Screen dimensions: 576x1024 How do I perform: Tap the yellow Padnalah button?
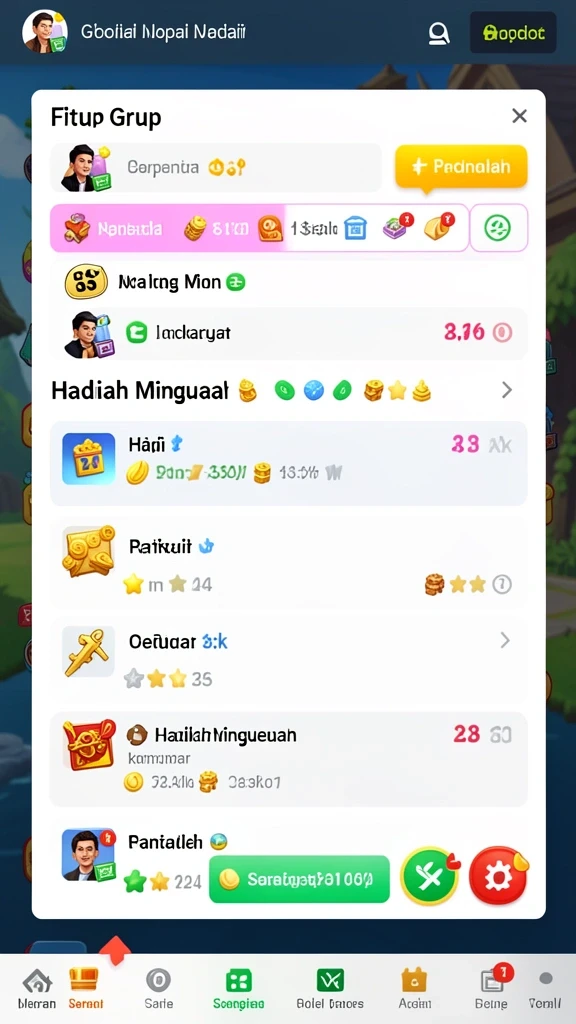(x=461, y=167)
